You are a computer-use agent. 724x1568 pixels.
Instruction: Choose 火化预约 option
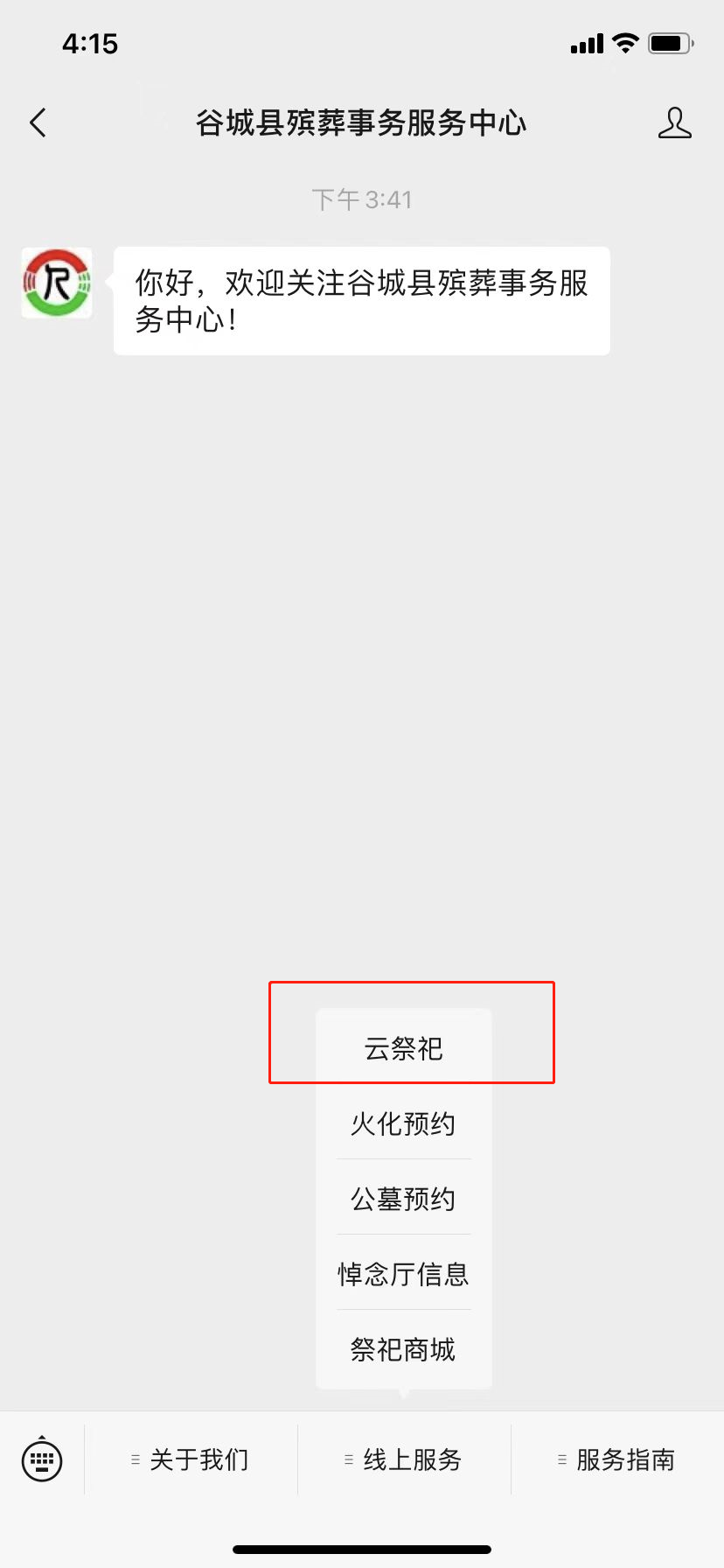coord(404,1123)
